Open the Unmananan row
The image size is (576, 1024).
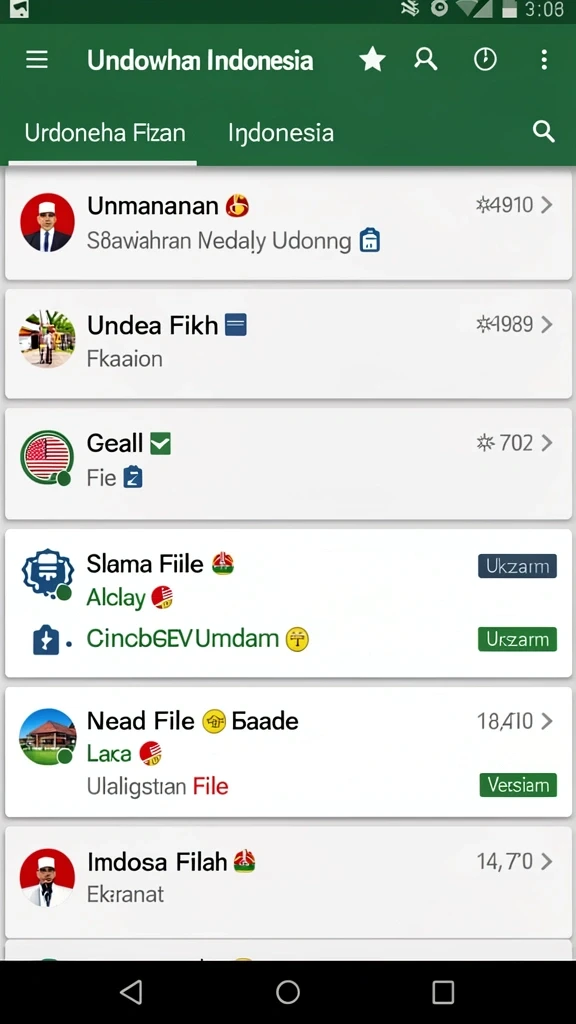pos(288,223)
